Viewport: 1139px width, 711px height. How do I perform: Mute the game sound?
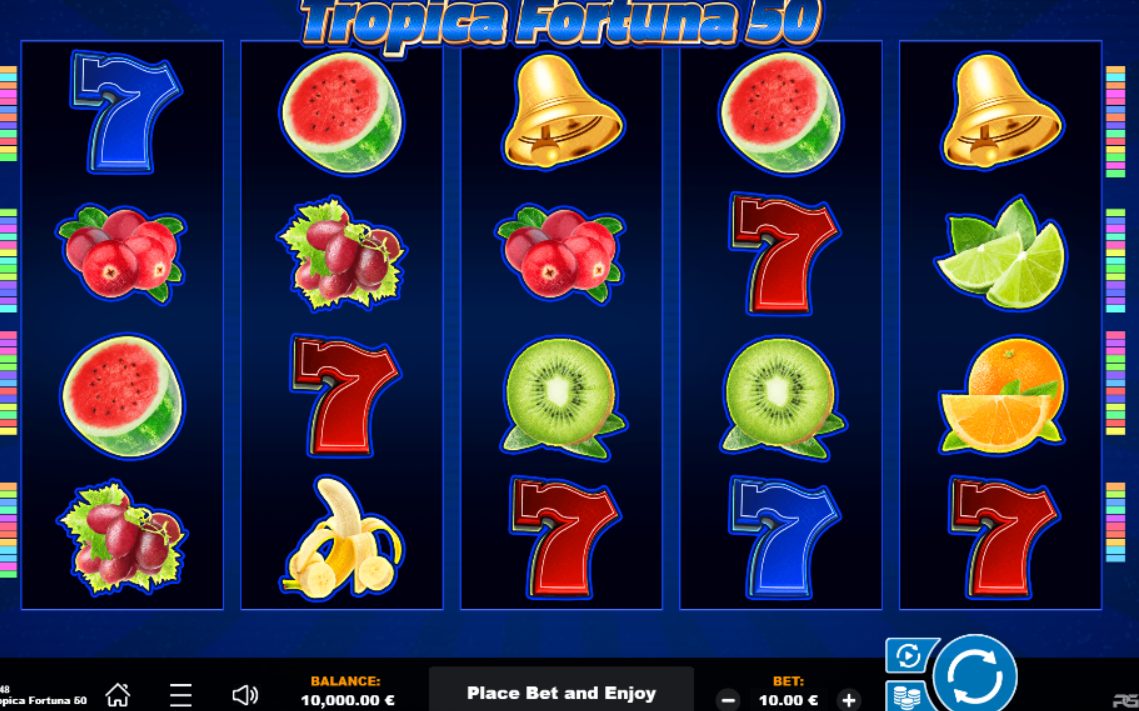(245, 695)
